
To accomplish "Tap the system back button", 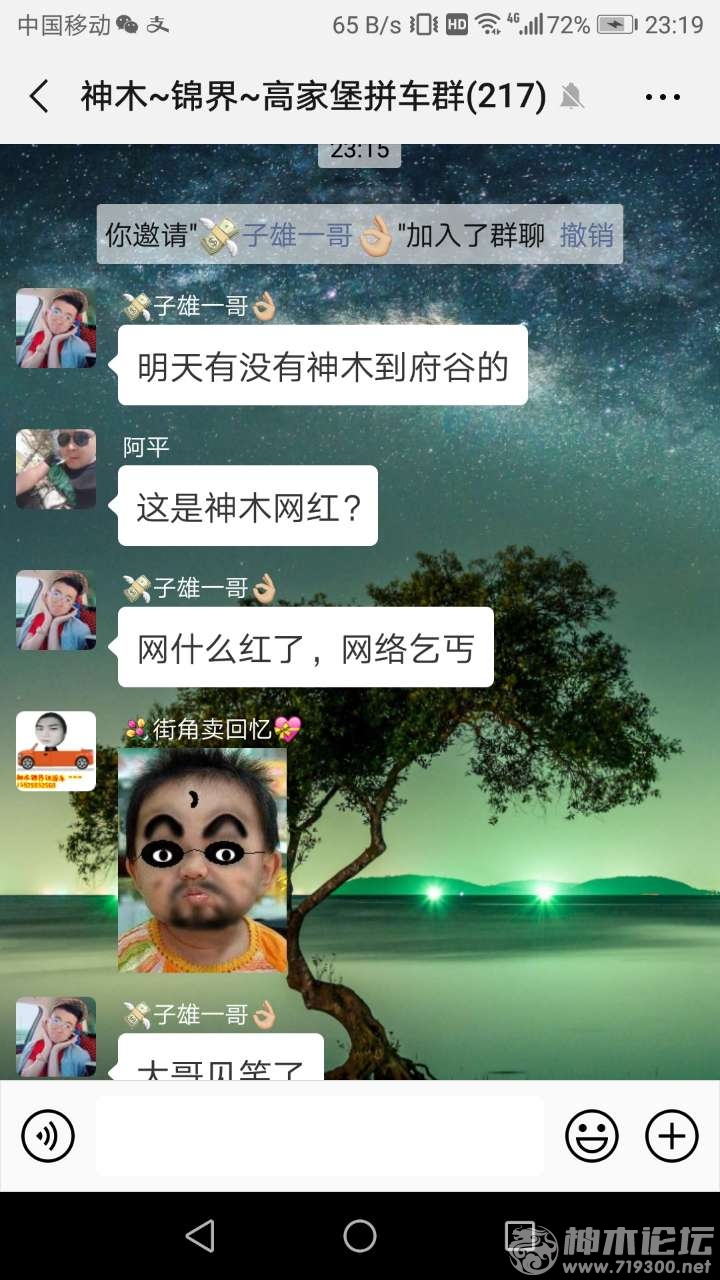I will [200, 1236].
